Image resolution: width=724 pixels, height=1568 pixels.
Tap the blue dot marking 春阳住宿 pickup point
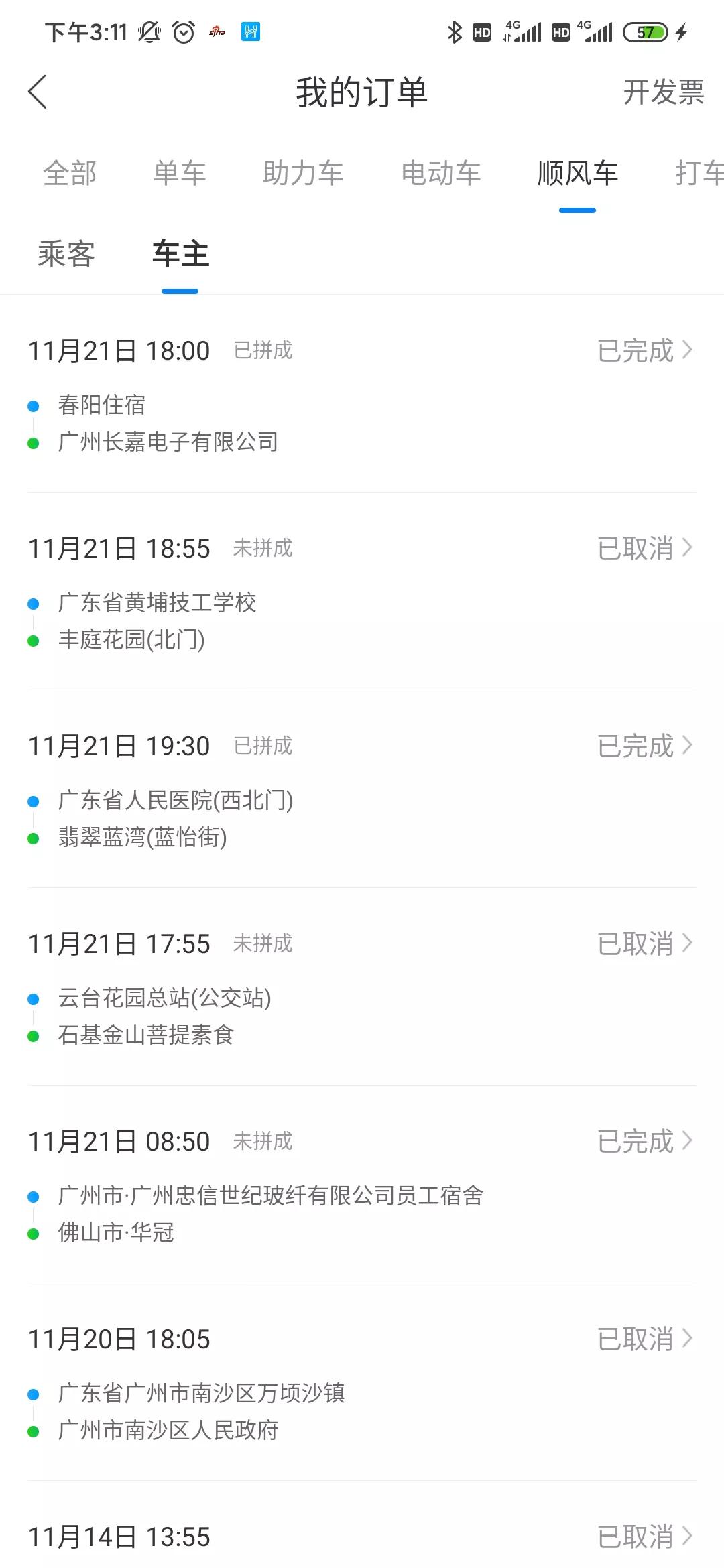pyautogui.click(x=32, y=405)
